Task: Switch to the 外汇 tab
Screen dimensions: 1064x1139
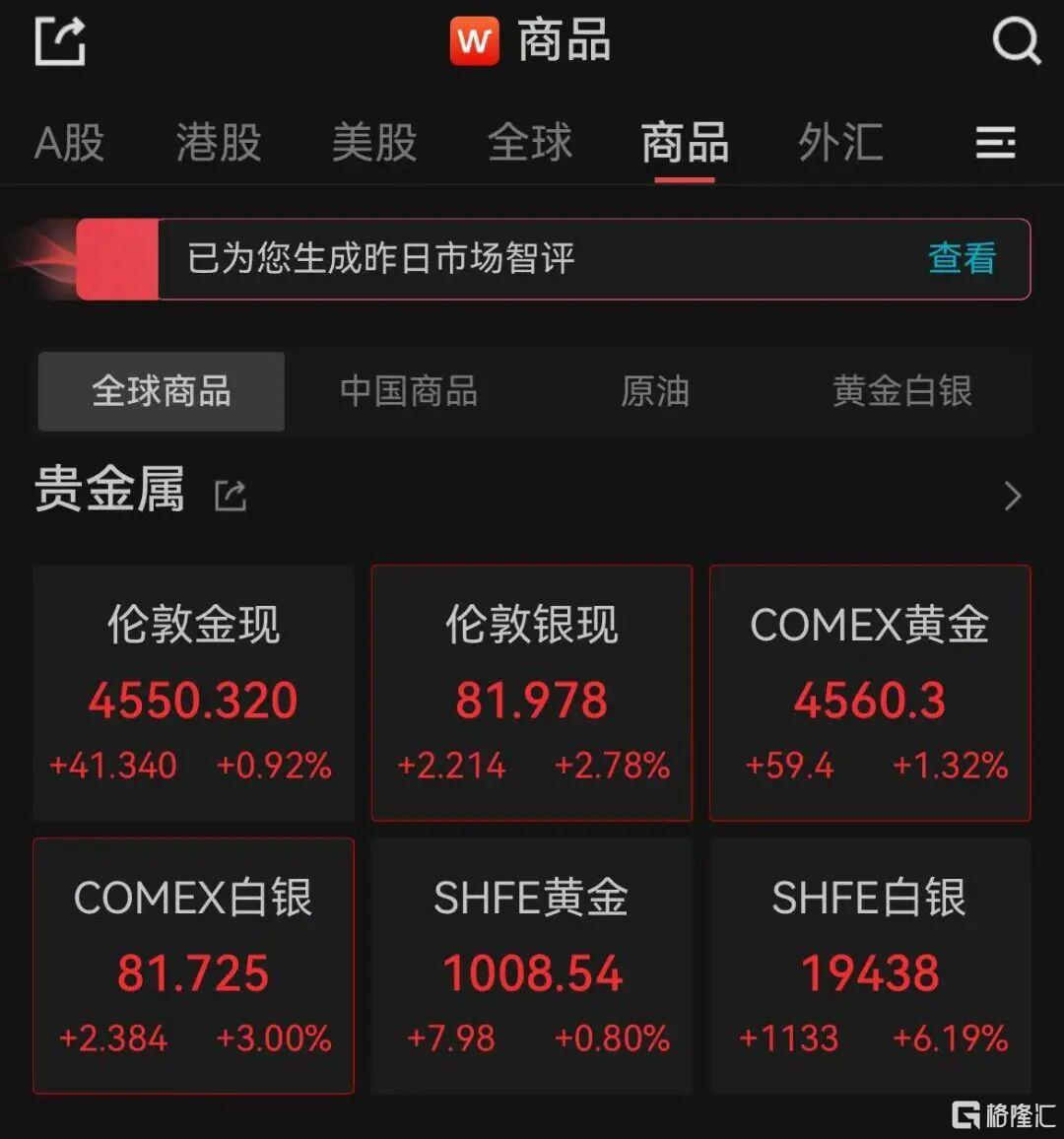Action: [840, 142]
